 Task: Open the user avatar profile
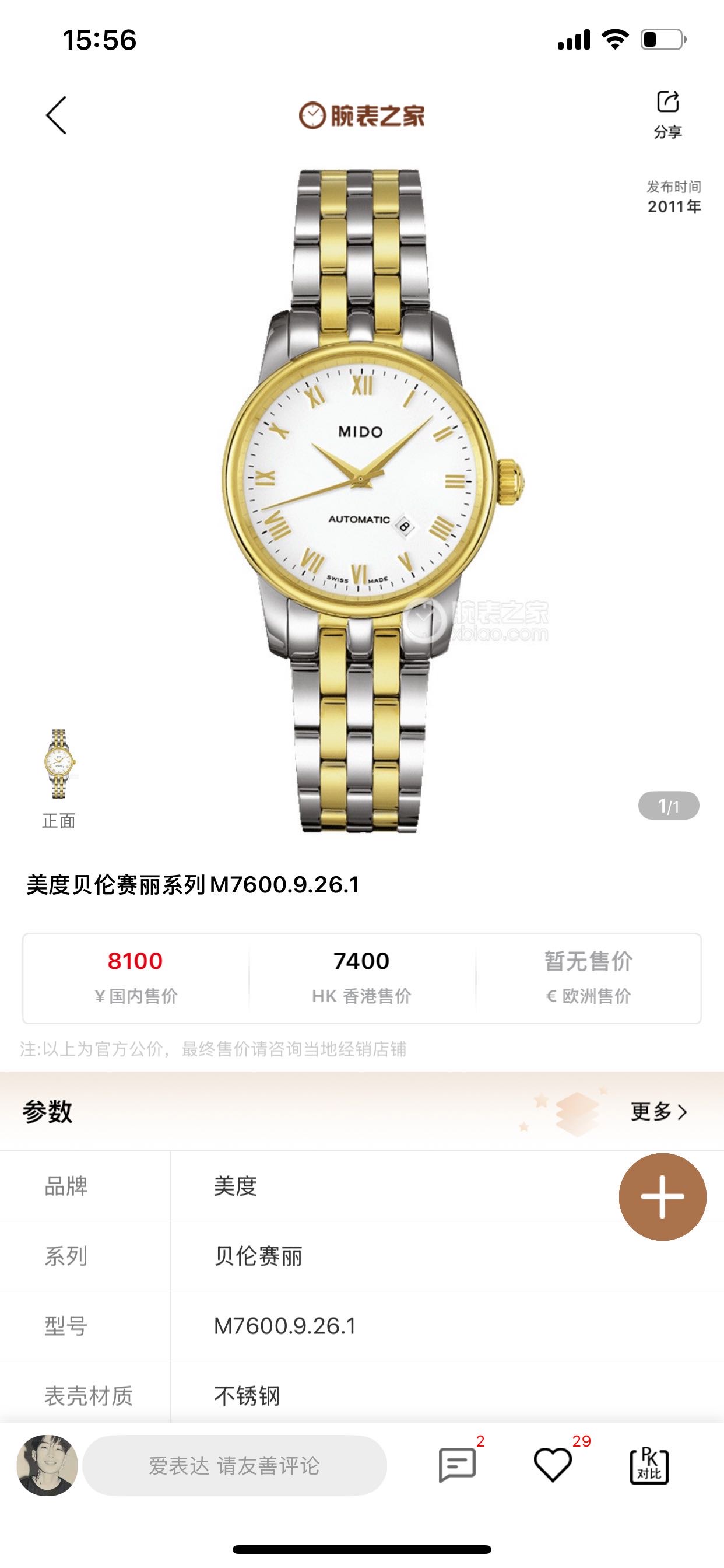(x=47, y=1465)
